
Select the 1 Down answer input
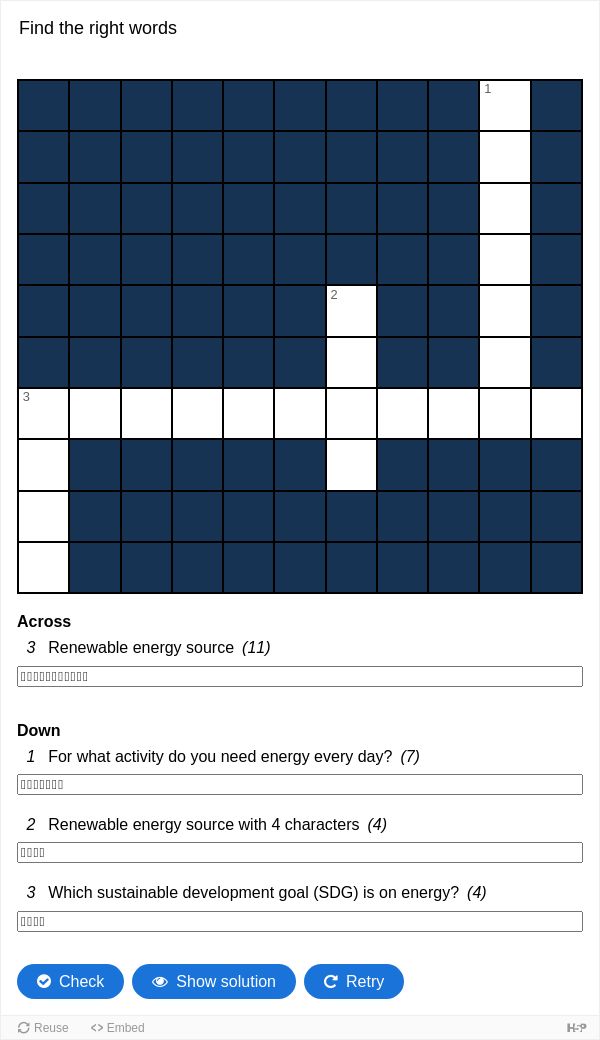pos(300,785)
